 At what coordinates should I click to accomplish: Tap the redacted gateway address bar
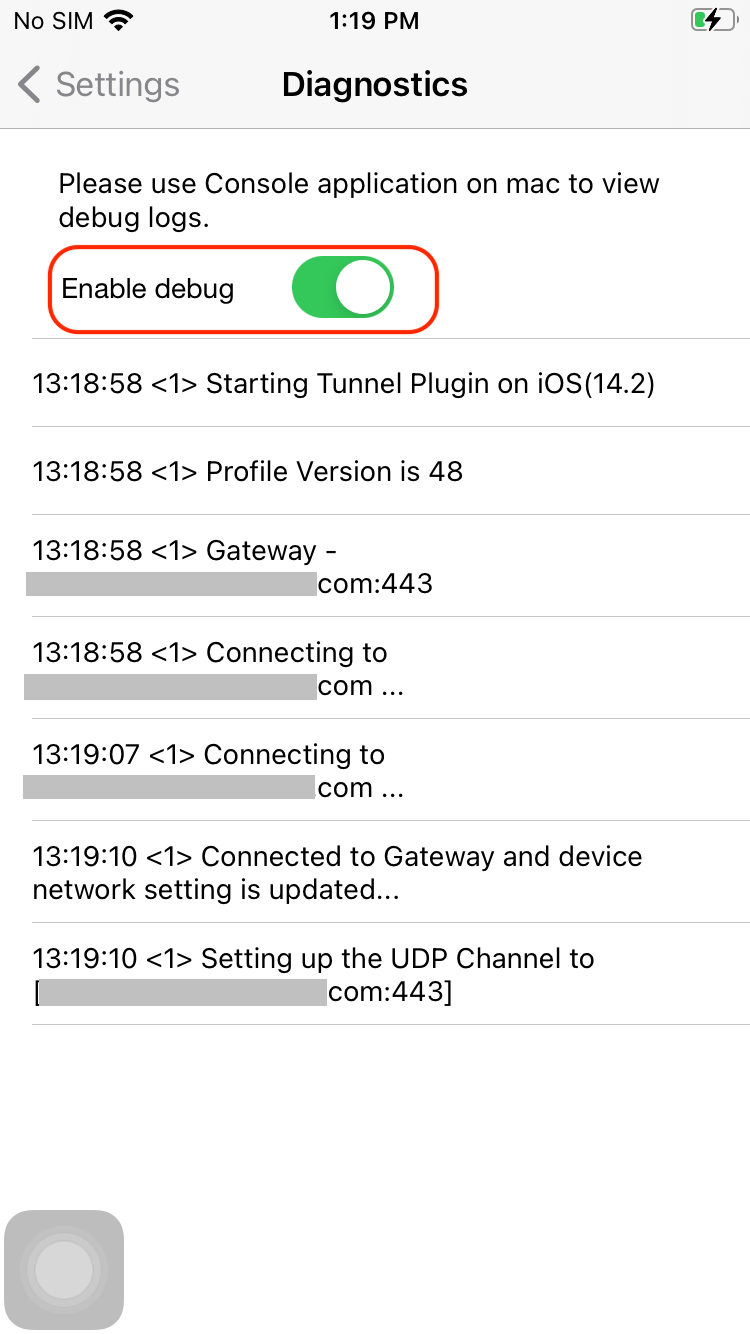(170, 583)
